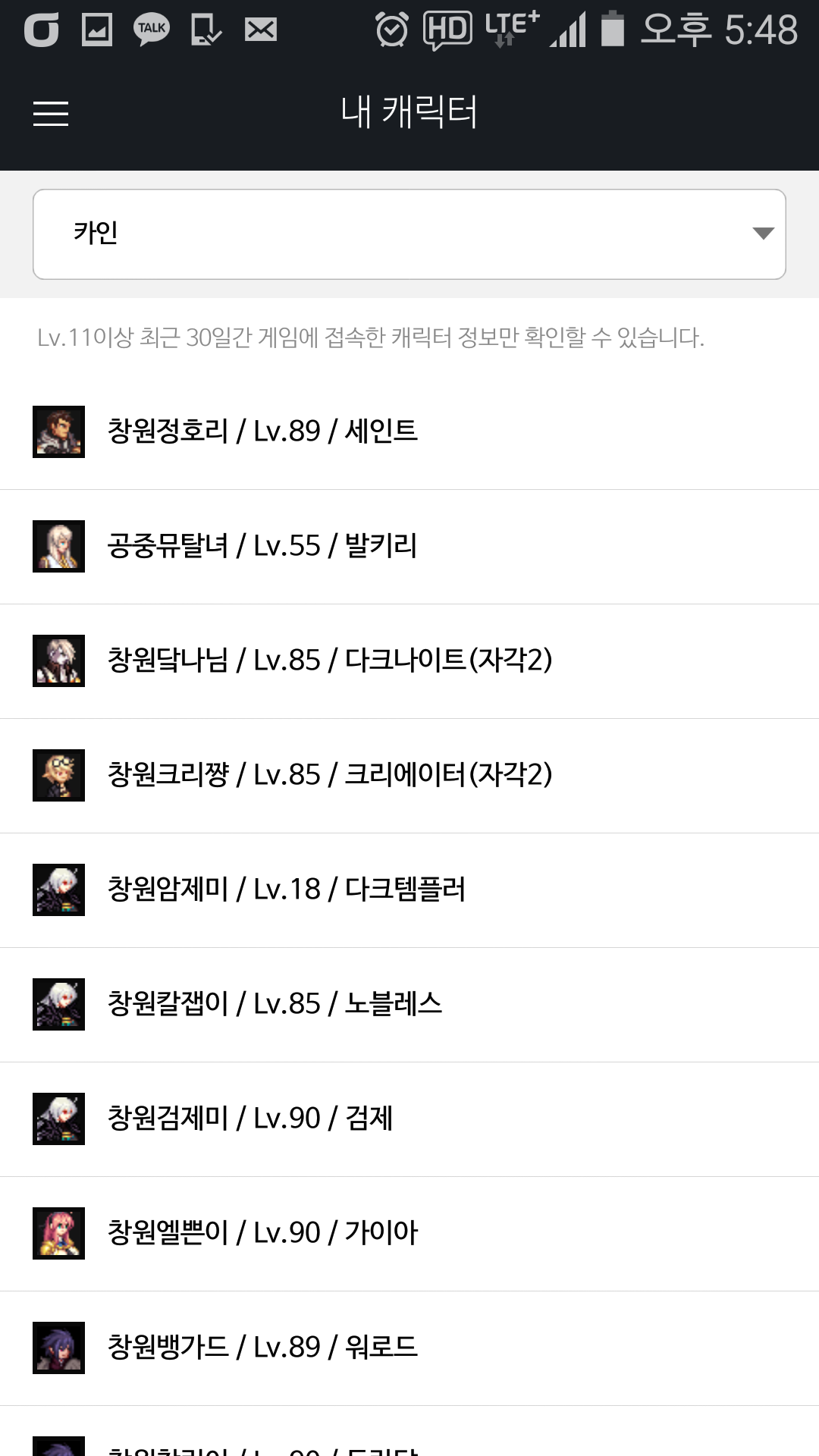Expand the 카인 server dropdown
819x1456 pixels.
pos(409,234)
